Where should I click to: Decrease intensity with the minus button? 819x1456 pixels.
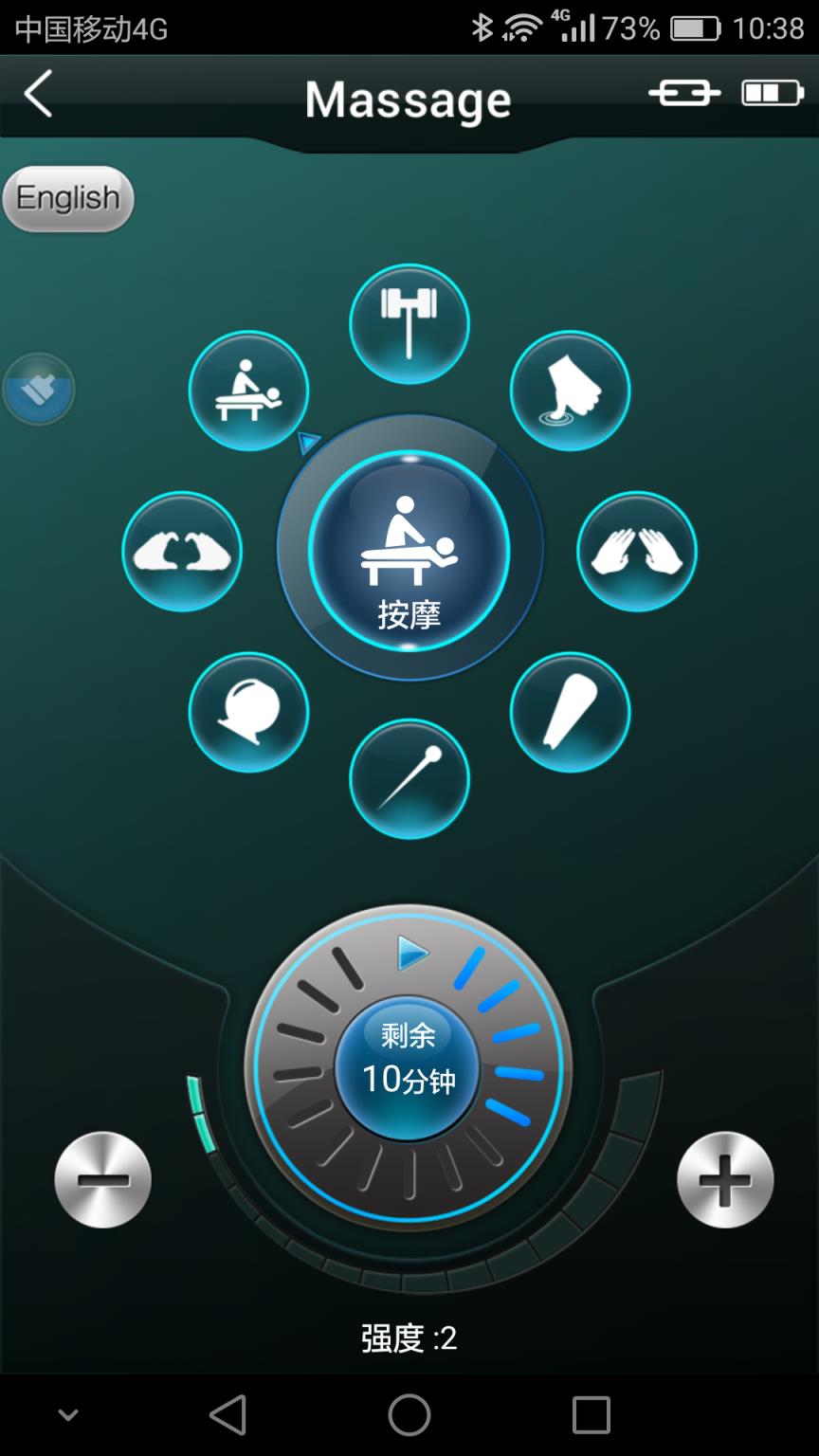pos(102,1180)
